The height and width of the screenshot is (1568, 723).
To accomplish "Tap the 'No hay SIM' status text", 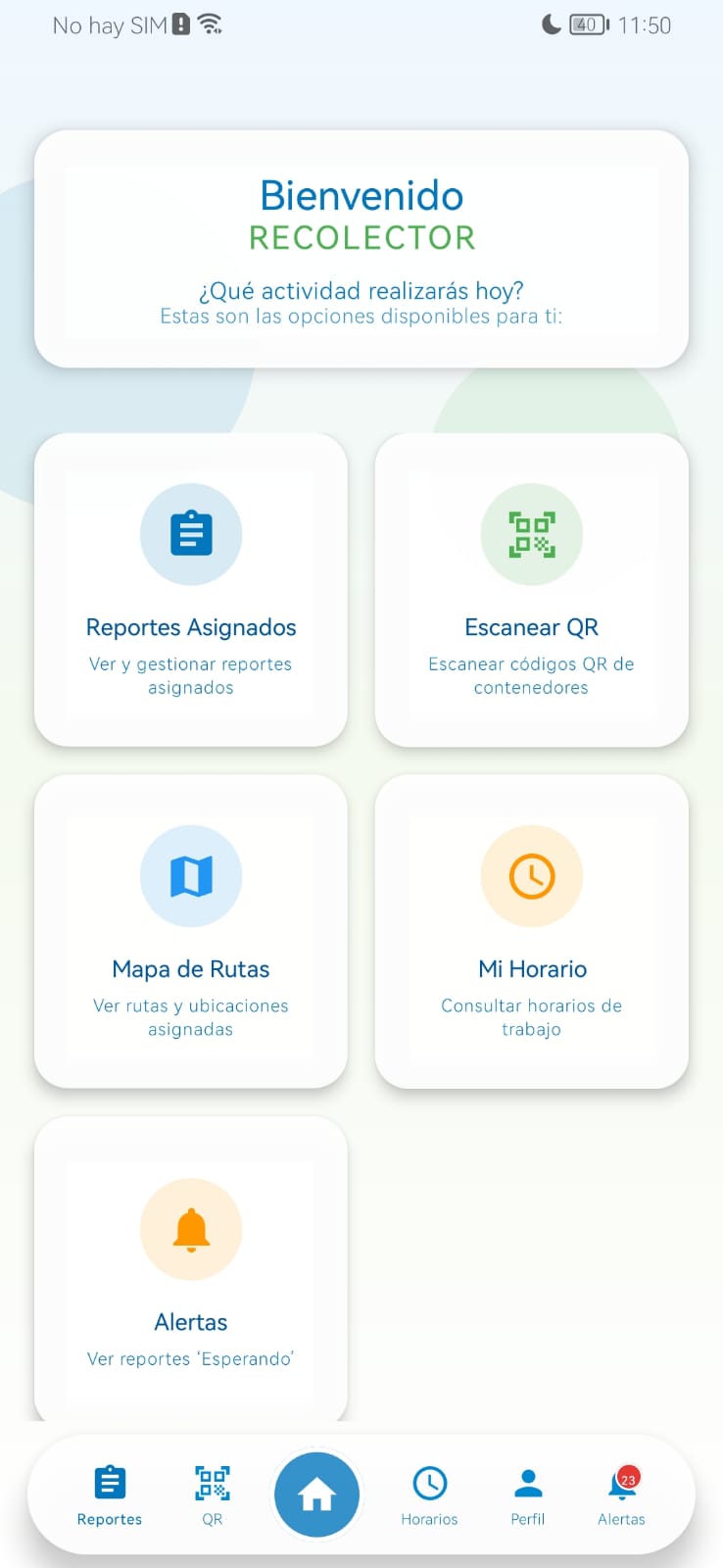I will click(103, 24).
